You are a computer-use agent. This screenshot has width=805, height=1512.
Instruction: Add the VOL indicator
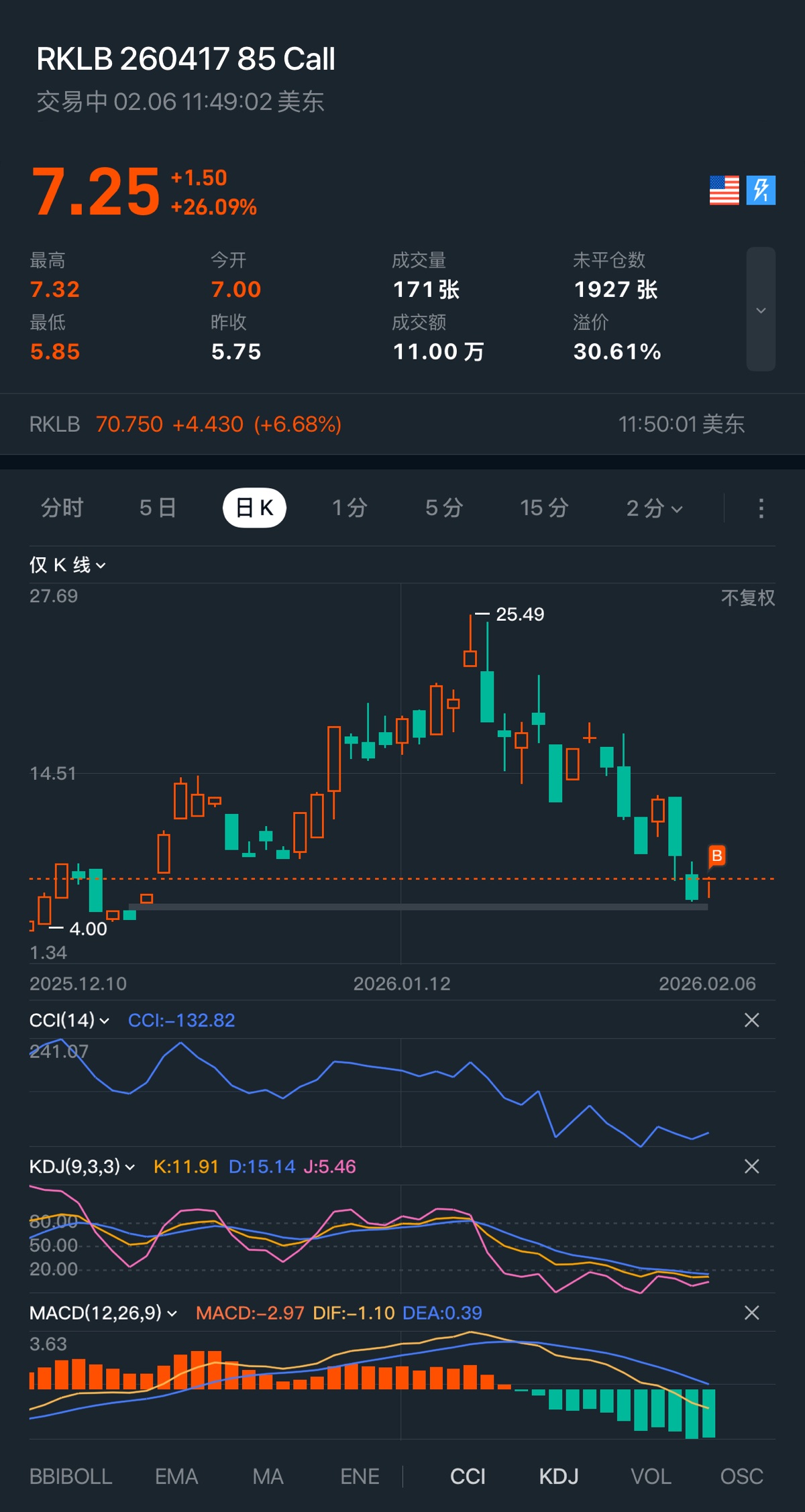(650, 1476)
